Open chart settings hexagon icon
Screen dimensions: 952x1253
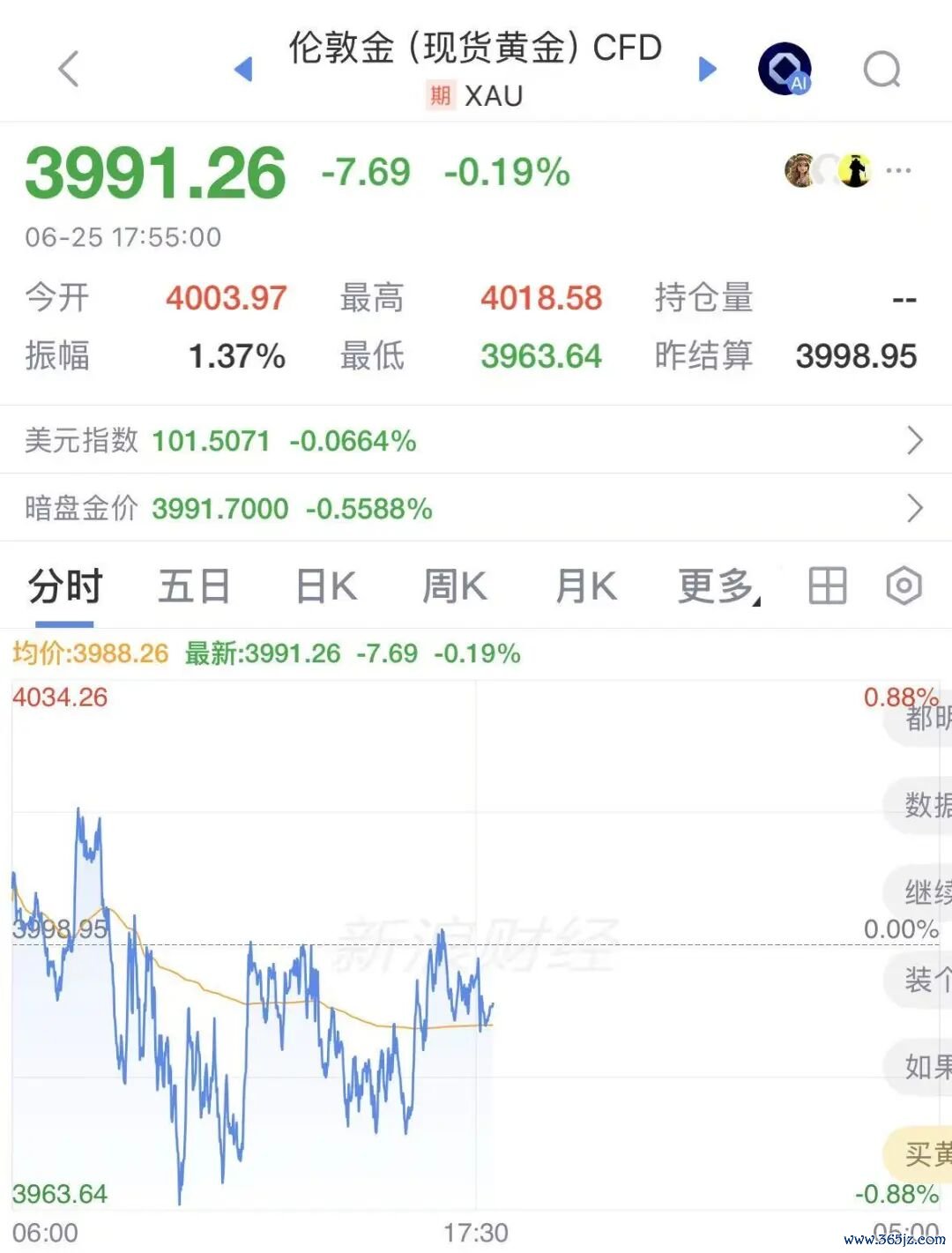coord(904,585)
